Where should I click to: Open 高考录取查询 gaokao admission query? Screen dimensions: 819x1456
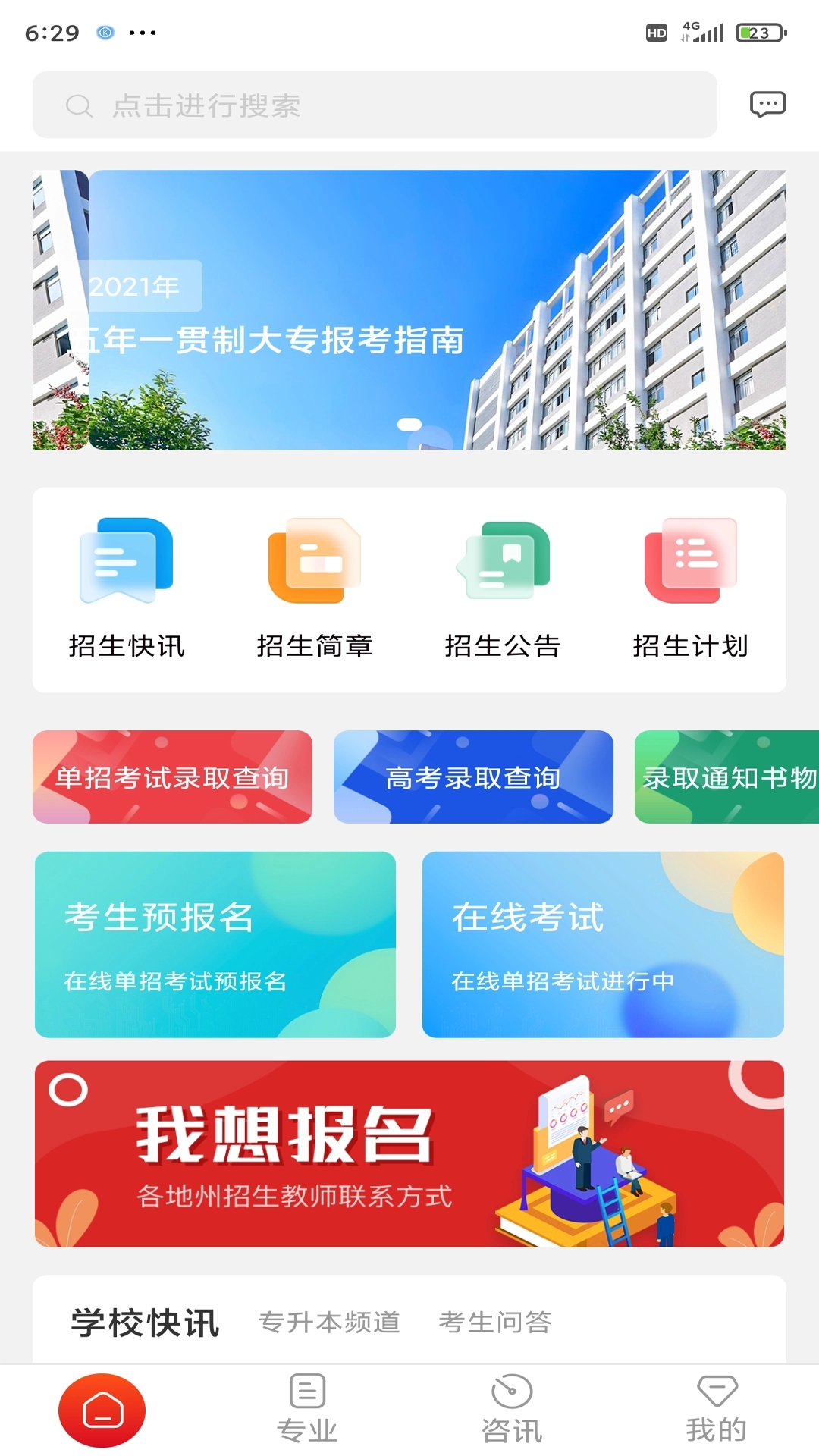[x=472, y=777]
